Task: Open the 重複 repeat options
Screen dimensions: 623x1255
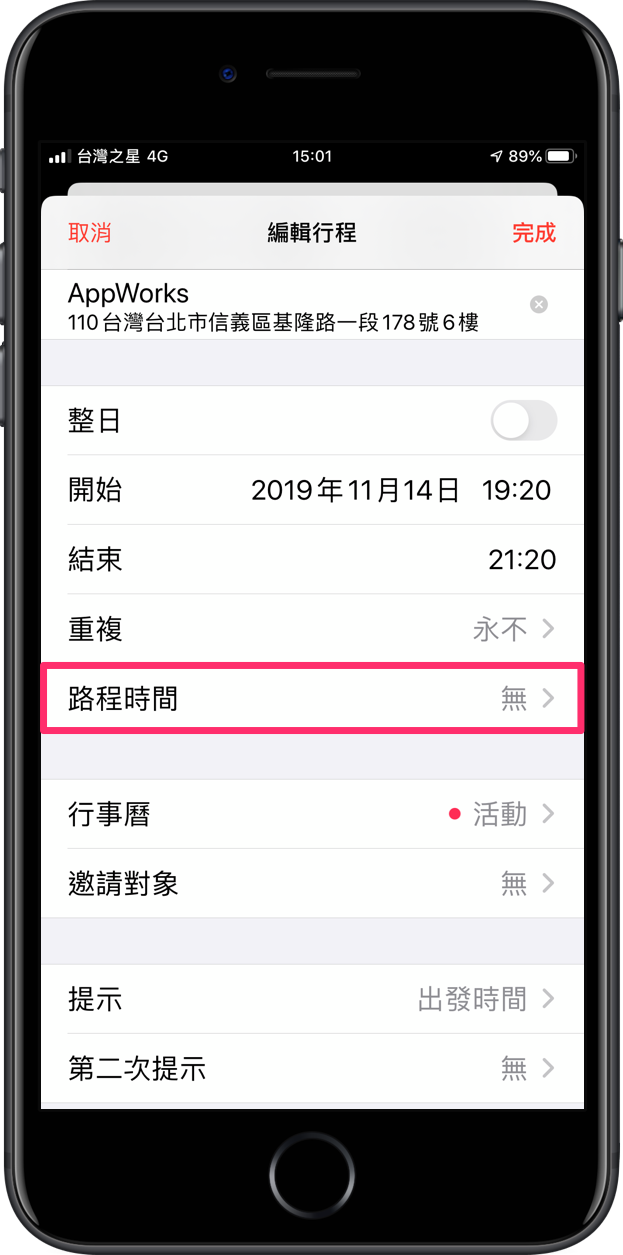Action: 312,629
